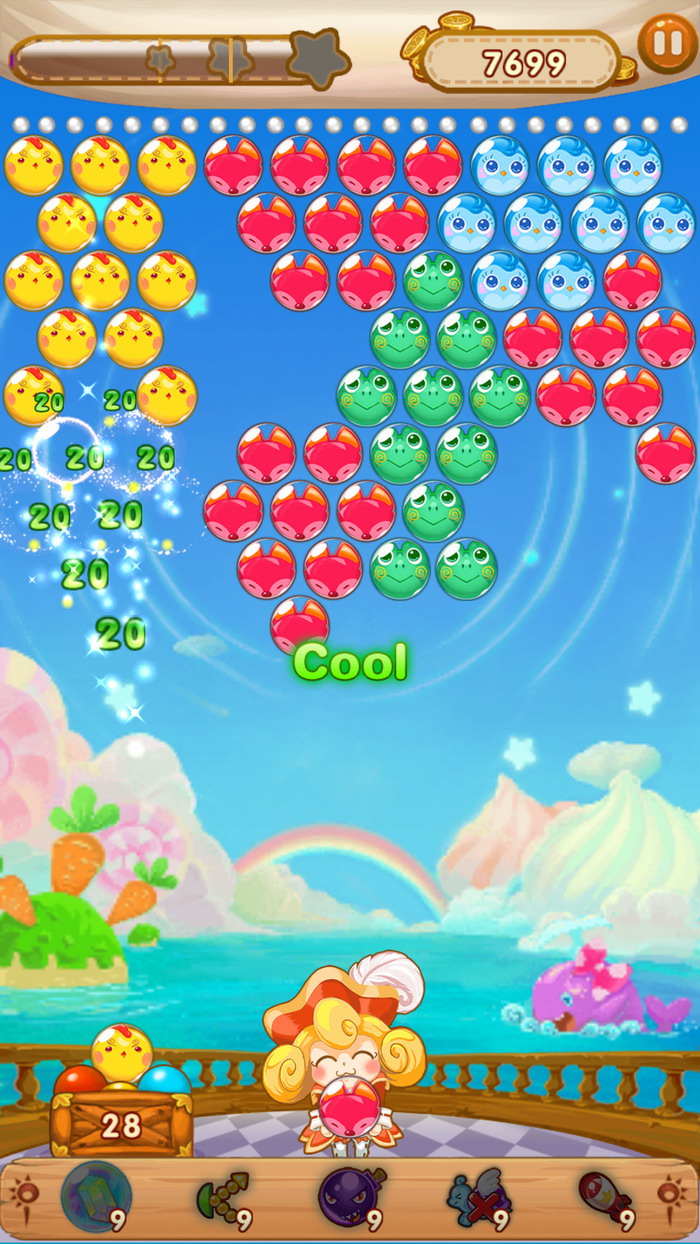Swap to the yellow chick bubble on the crate
The image size is (700, 1244).
(122, 1053)
